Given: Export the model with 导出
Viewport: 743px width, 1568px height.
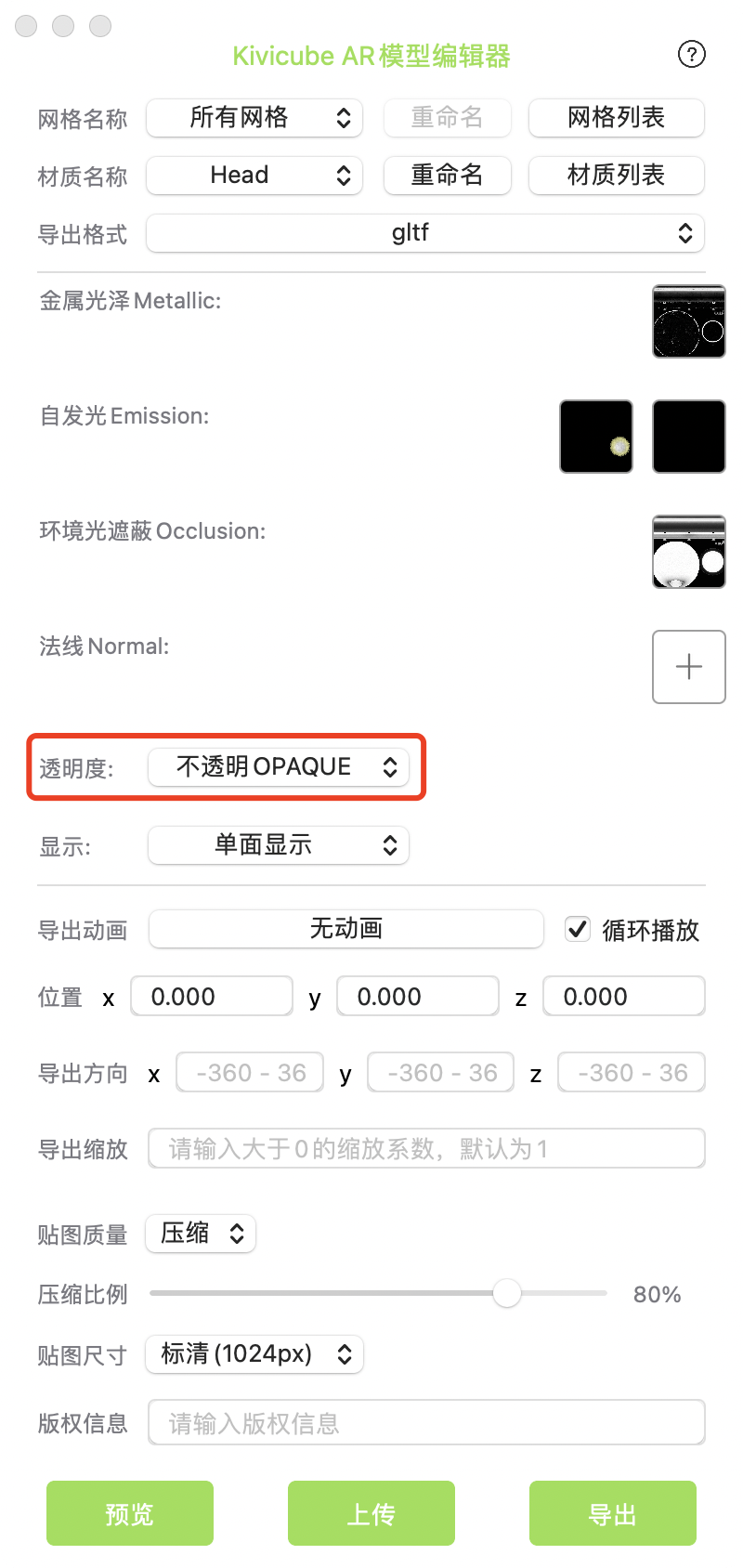Looking at the screenshot, I should pyautogui.click(x=613, y=1513).
